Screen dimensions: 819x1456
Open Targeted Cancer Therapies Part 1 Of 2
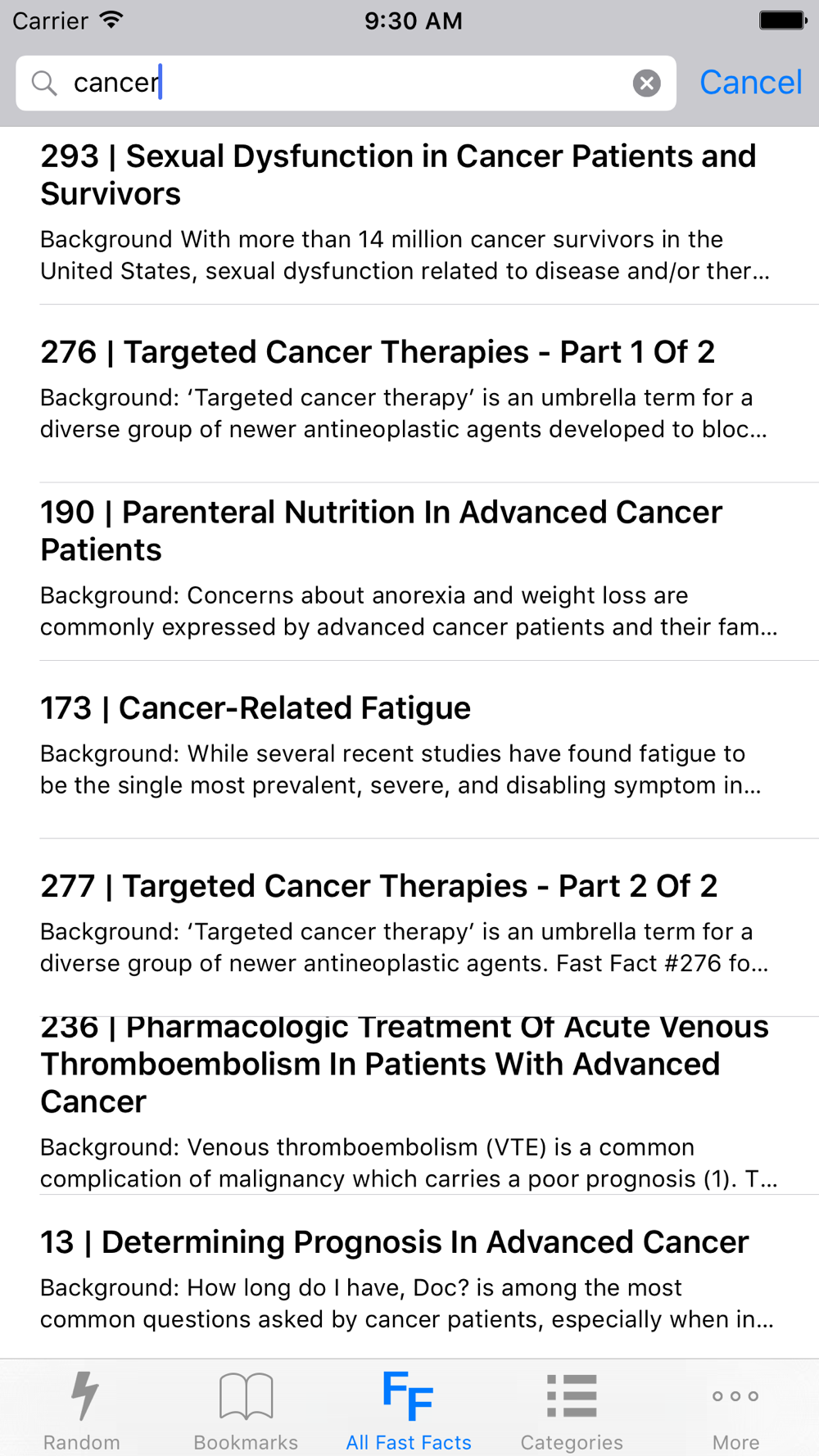click(409, 394)
